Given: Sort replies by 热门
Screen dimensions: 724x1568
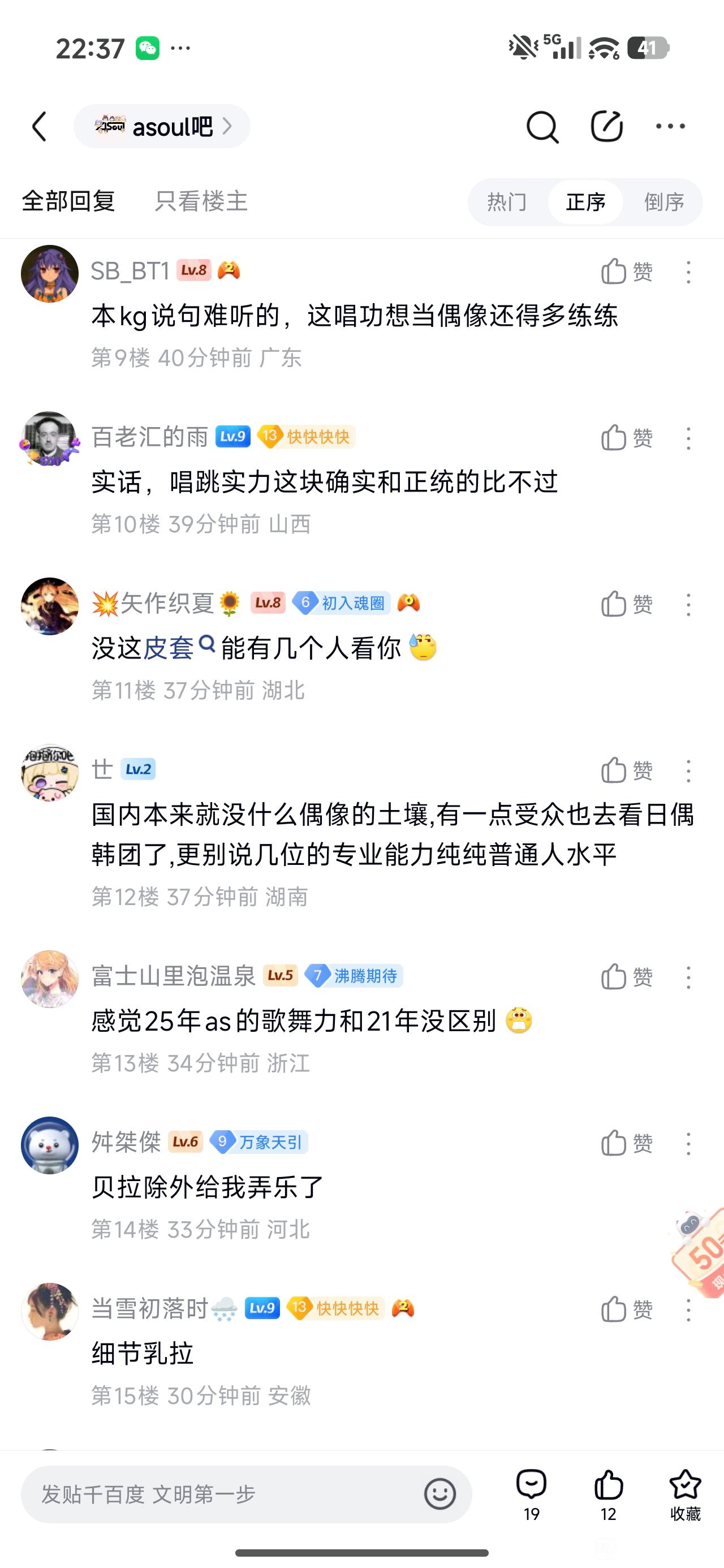Looking at the screenshot, I should (x=507, y=202).
